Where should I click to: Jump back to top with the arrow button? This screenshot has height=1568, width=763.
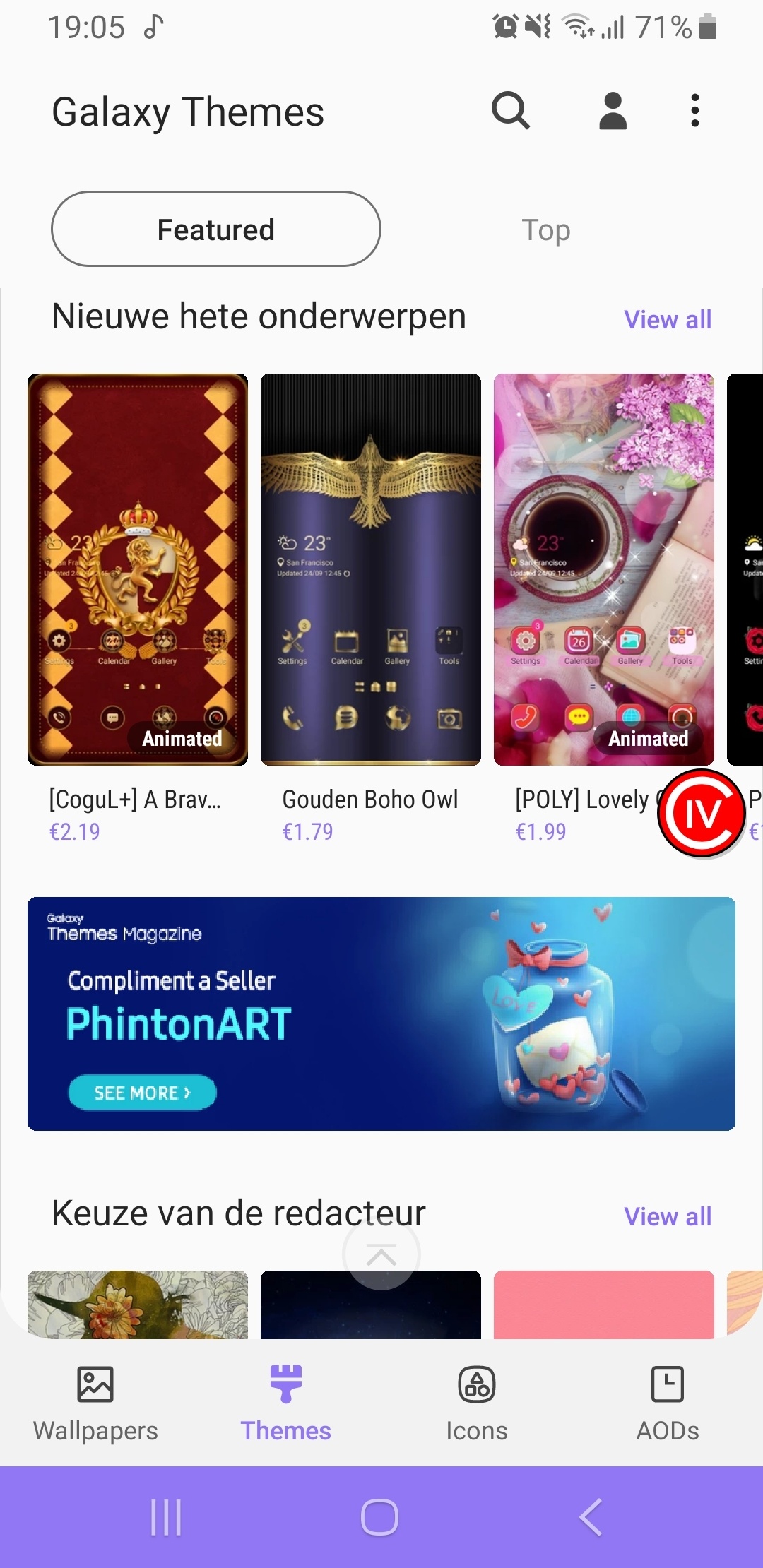pyautogui.click(x=381, y=1254)
